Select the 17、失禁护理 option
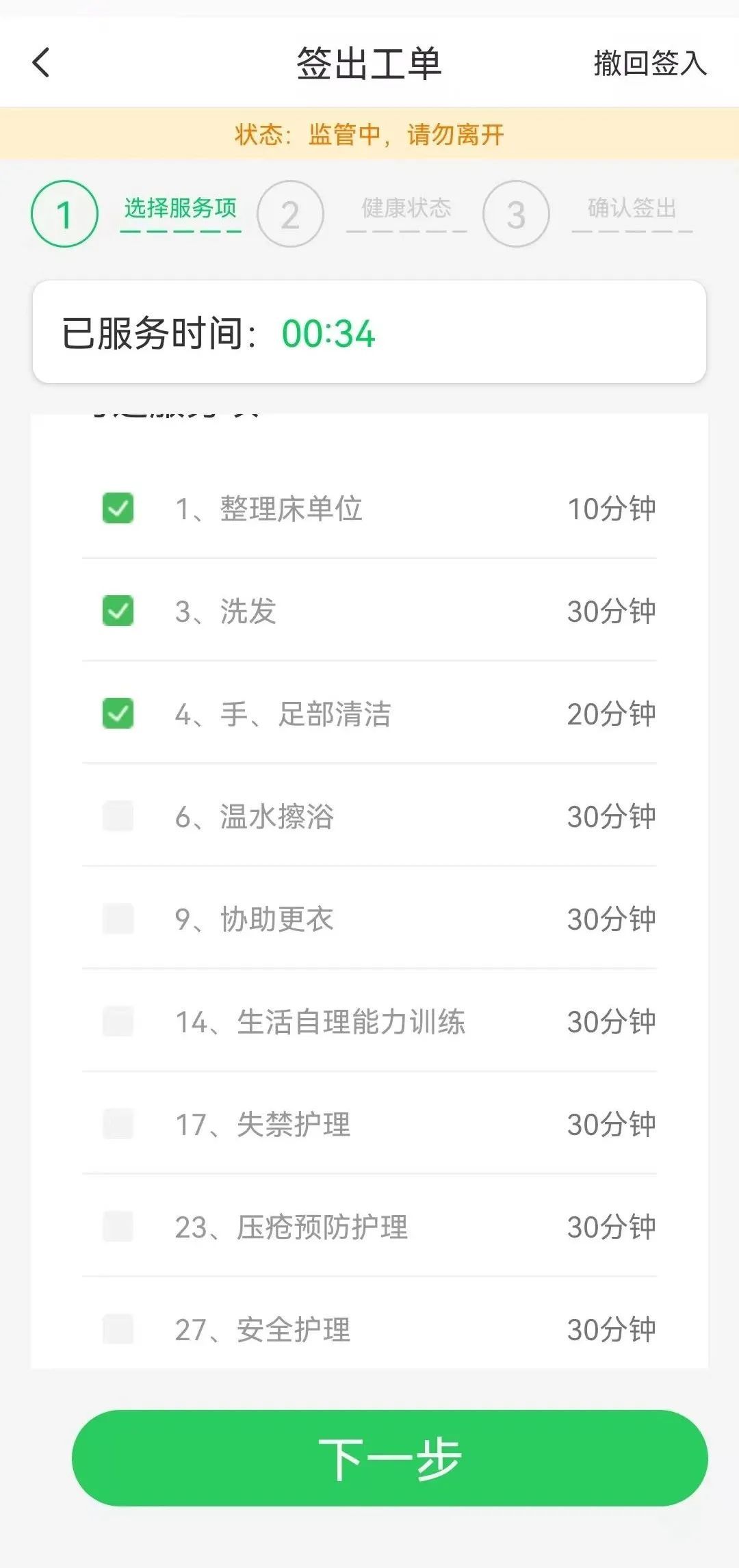The width and height of the screenshot is (739, 1568). pyautogui.click(x=118, y=1124)
